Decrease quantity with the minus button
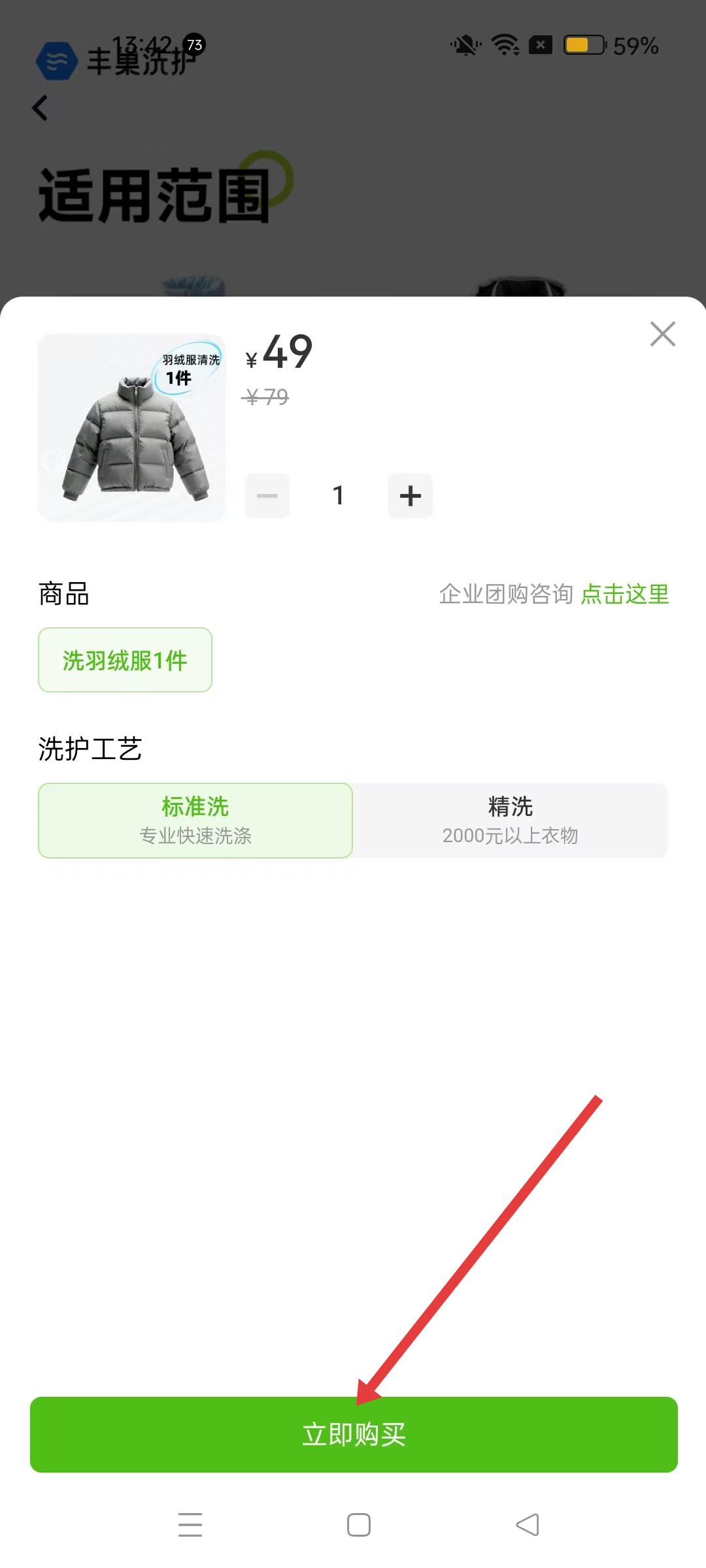This screenshot has width=706, height=1568. coord(267,496)
